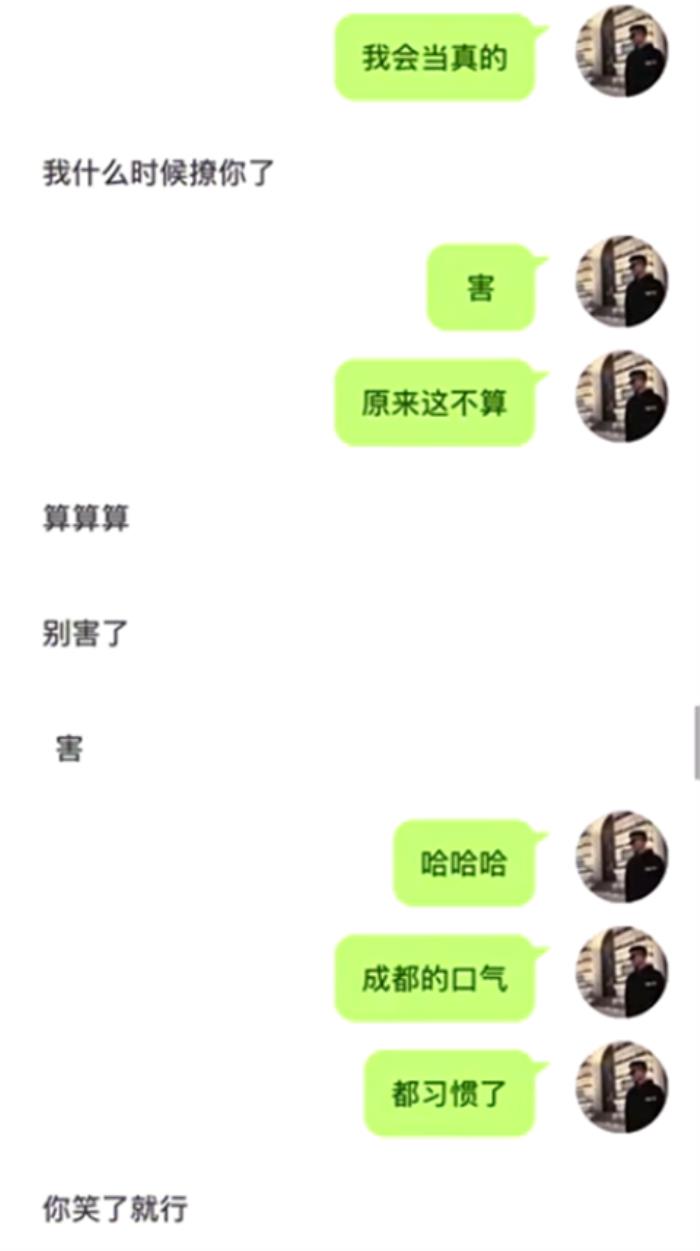View profile from avatar beside 哈哈哈
The width and height of the screenshot is (700, 1251).
(x=621, y=857)
